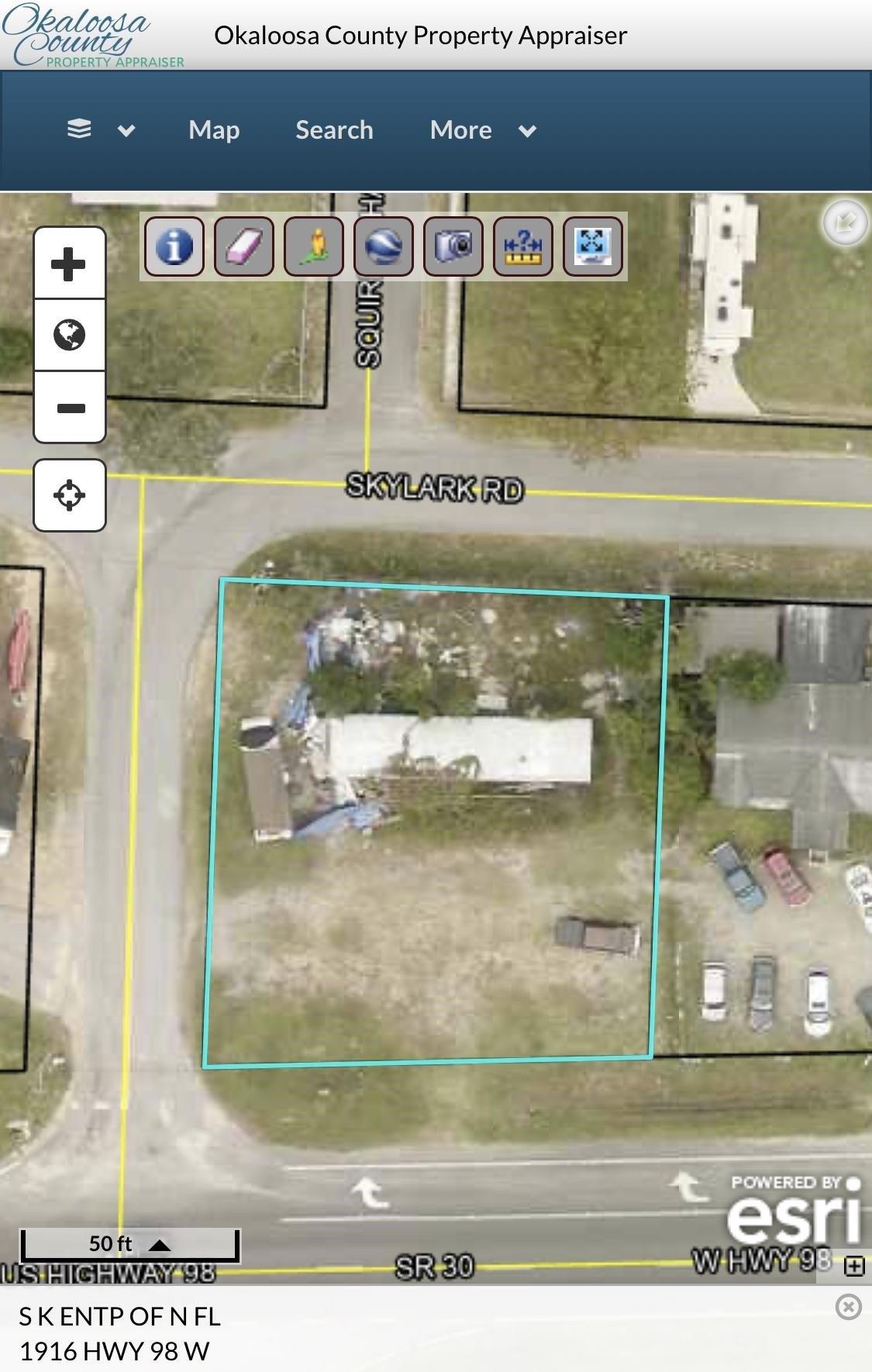Open the Google Earth globe tool
Image resolution: width=872 pixels, height=1372 pixels.
click(x=384, y=246)
